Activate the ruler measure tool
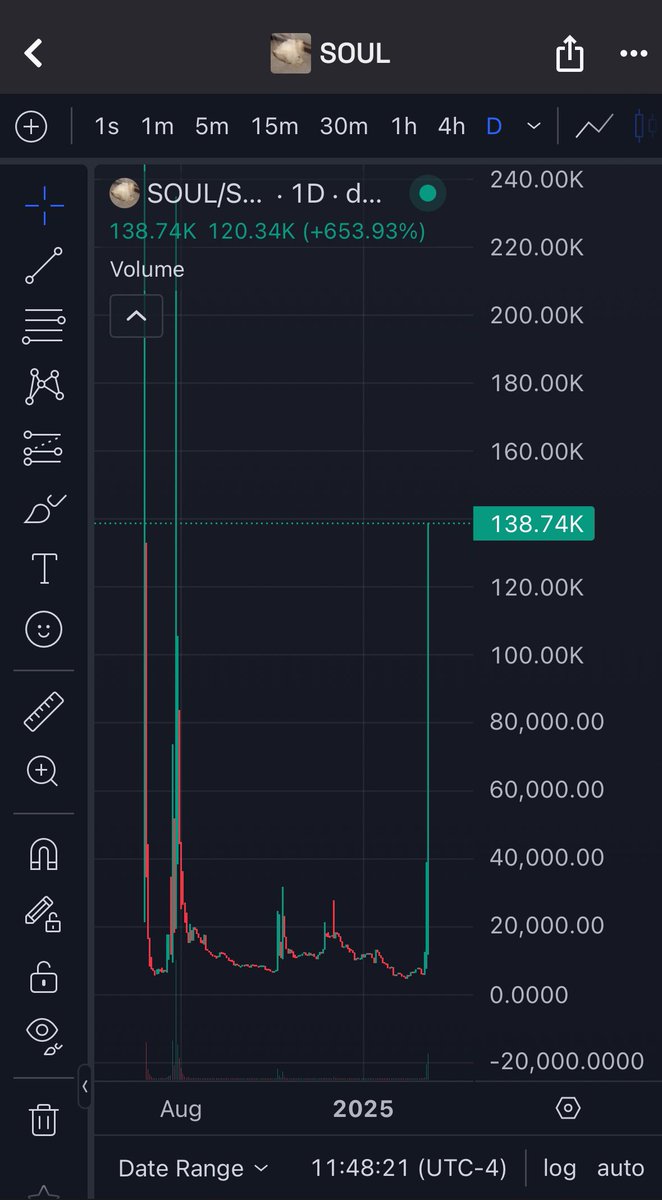Image resolution: width=662 pixels, height=1200 pixels. (43, 711)
